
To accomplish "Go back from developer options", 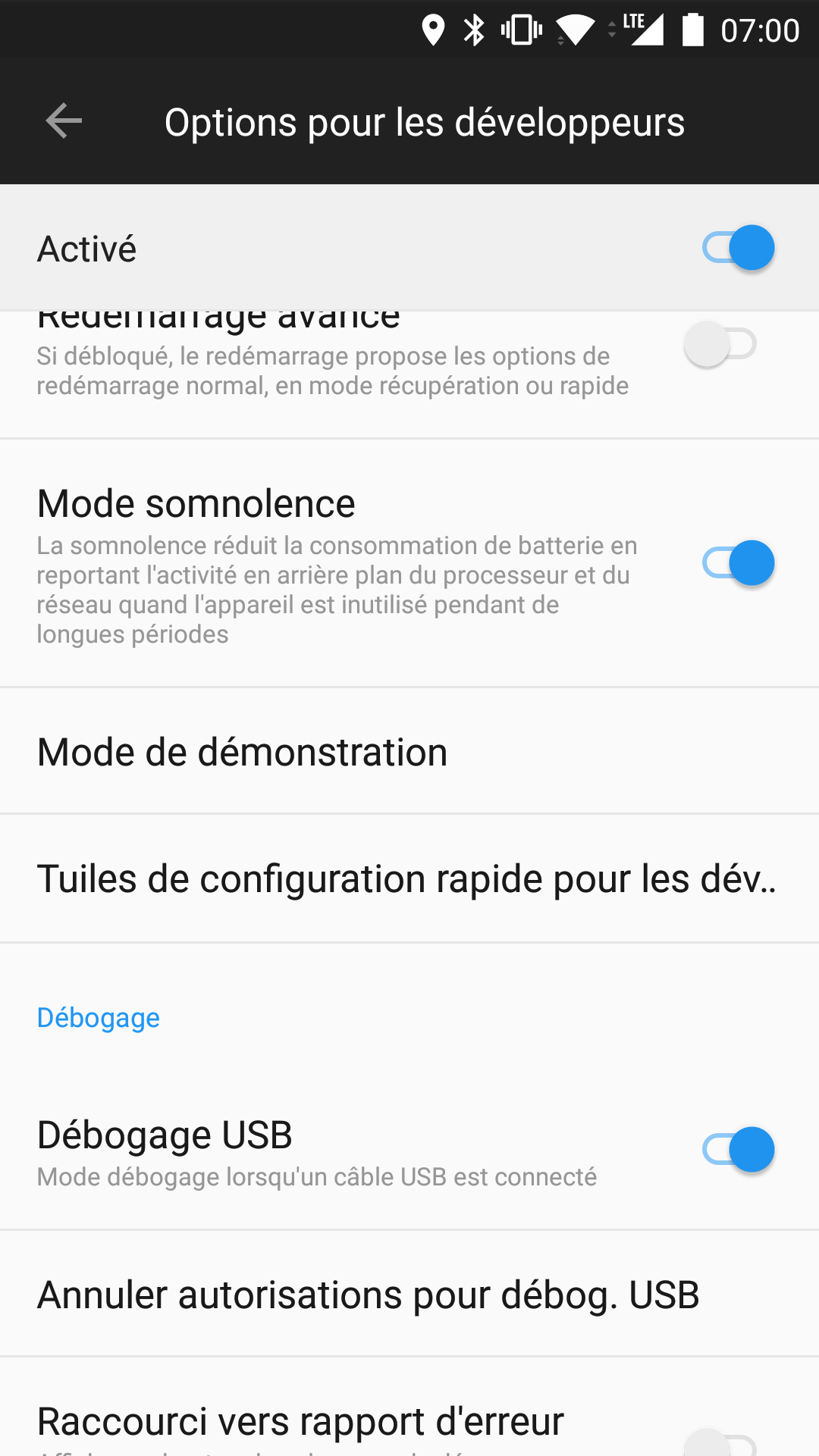I will tap(64, 121).
